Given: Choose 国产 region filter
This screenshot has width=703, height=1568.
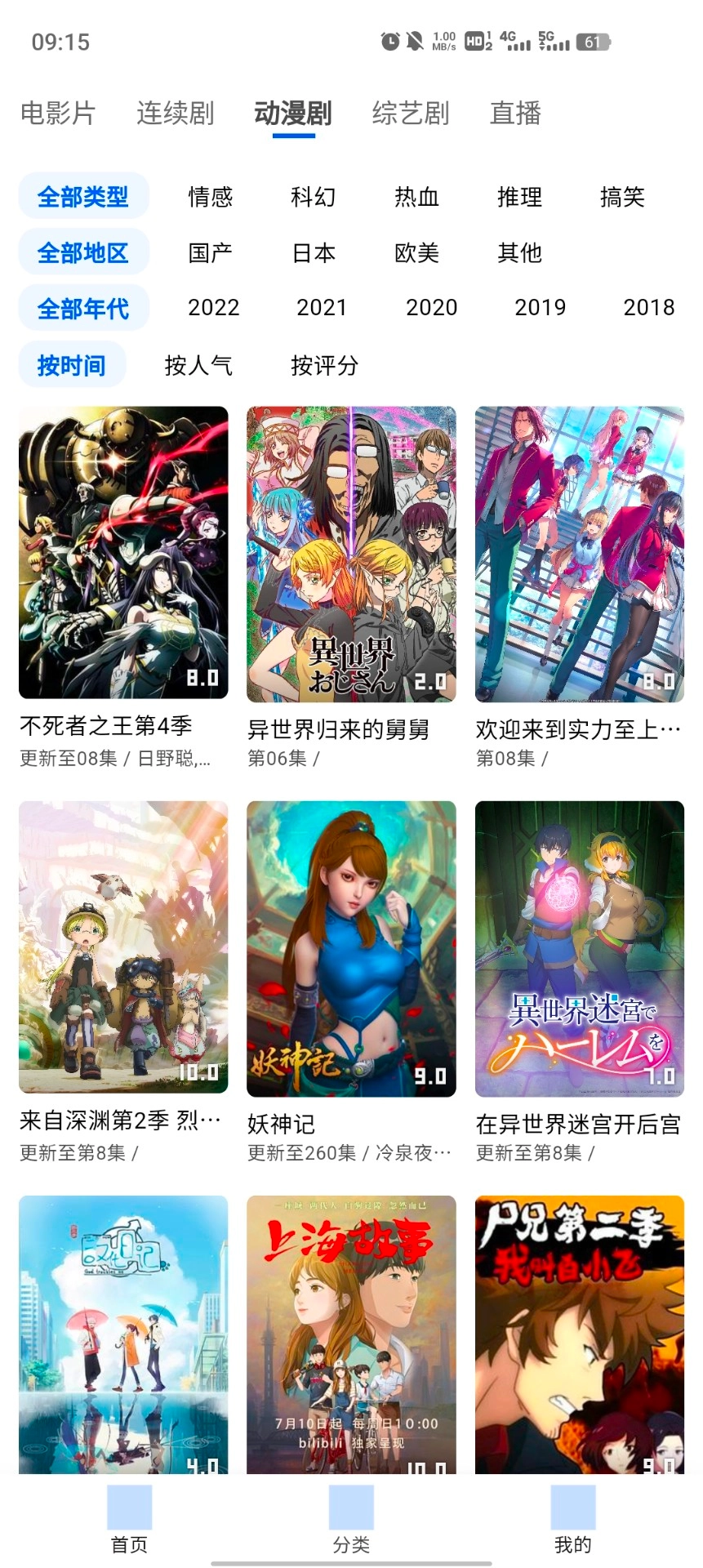Looking at the screenshot, I should coord(211,253).
